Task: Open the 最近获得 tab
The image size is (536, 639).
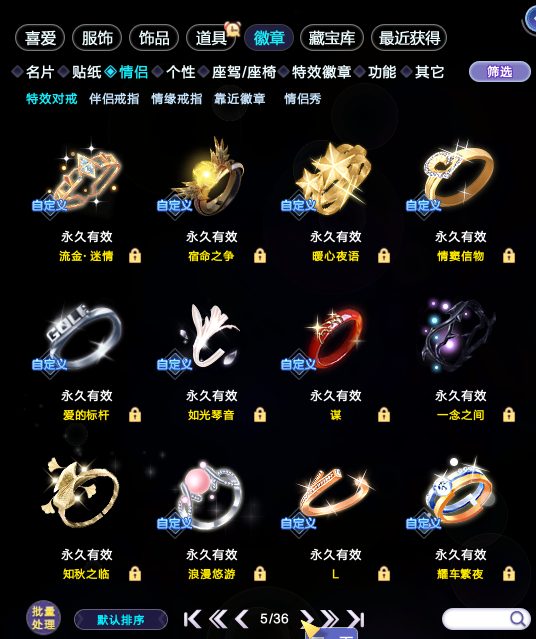Action: tap(409, 38)
